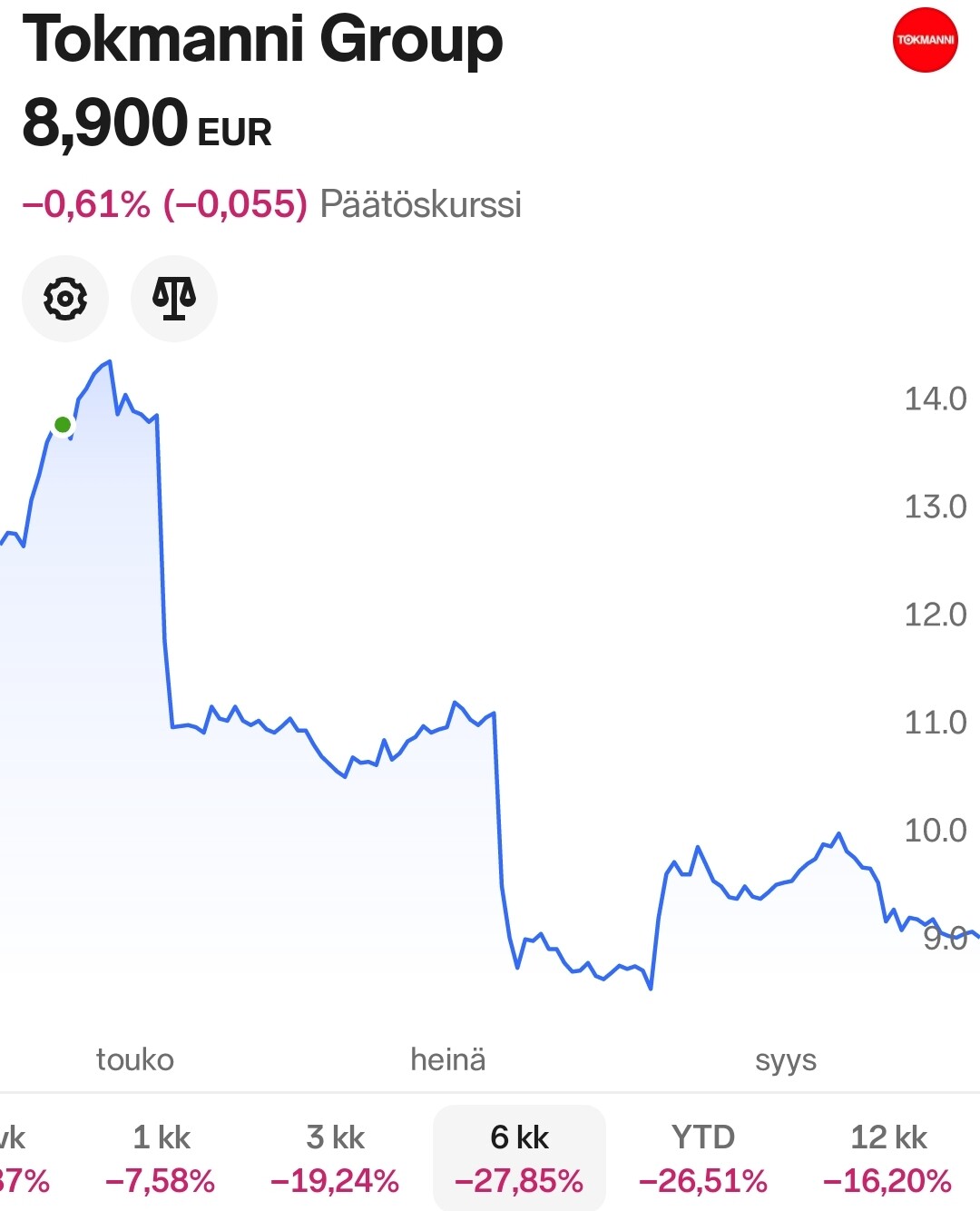Switch chart to 3 kk period
Viewport: 980px width, 1211px height.
click(335, 1158)
